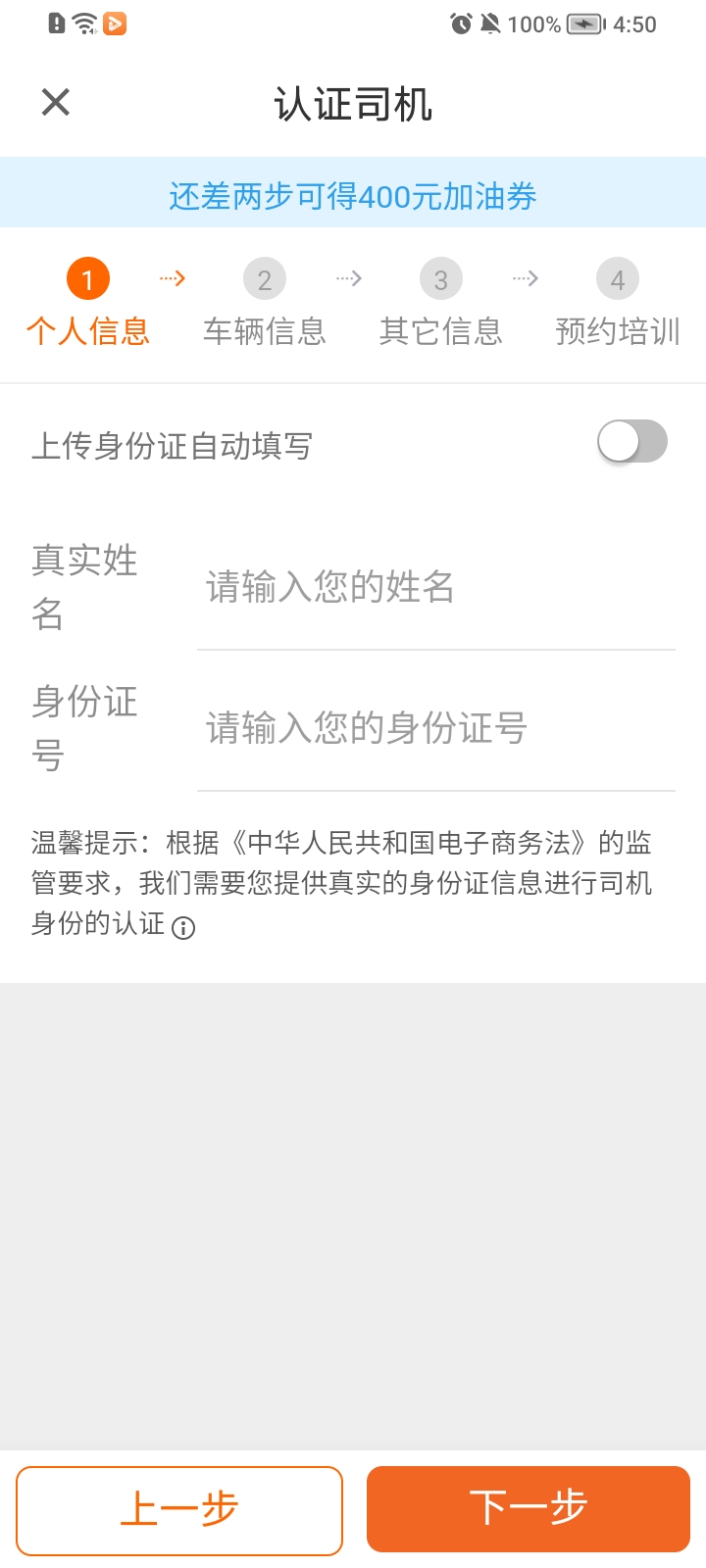Tap the arrow before 预约培训 step
Image resolution: width=706 pixels, height=1568 pixels.
[525, 278]
